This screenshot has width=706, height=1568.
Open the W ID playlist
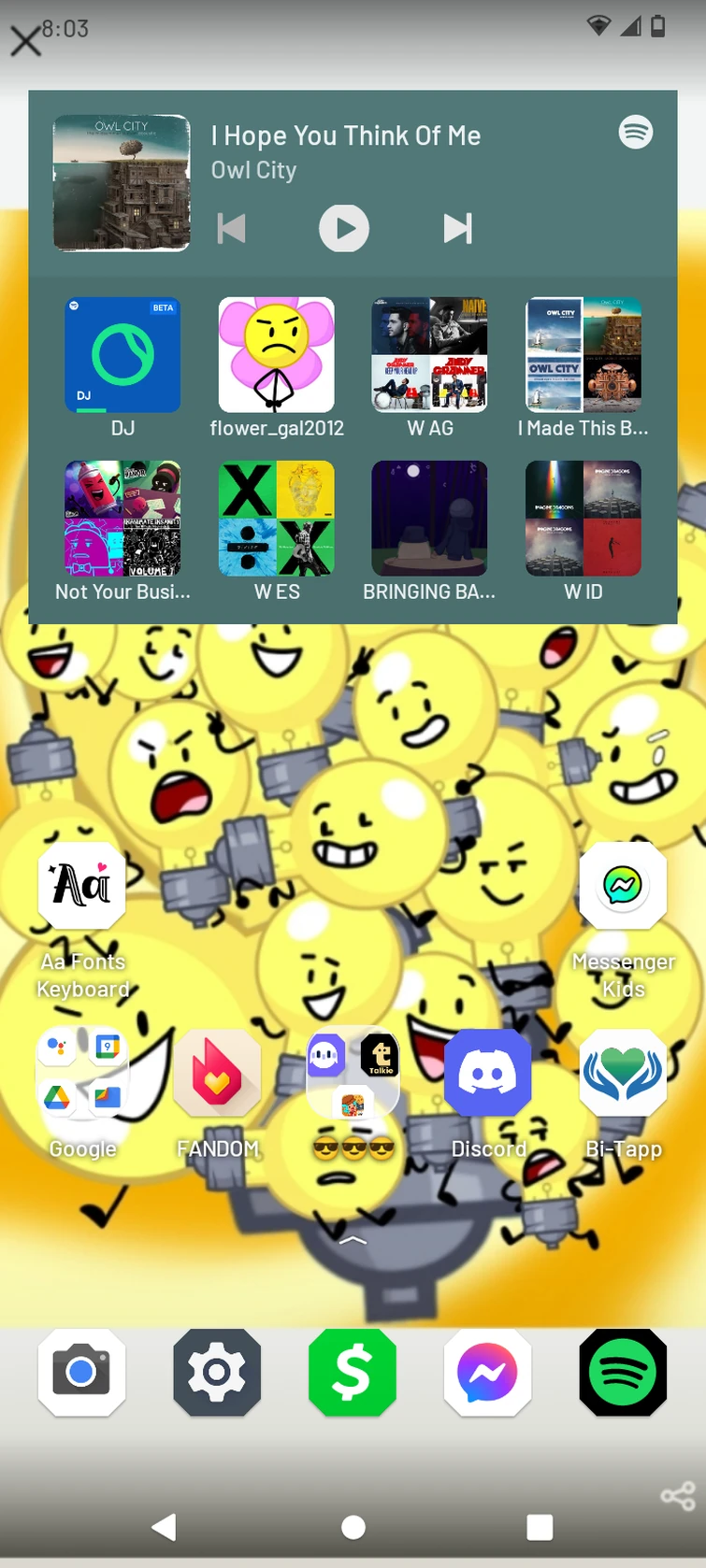583,519
